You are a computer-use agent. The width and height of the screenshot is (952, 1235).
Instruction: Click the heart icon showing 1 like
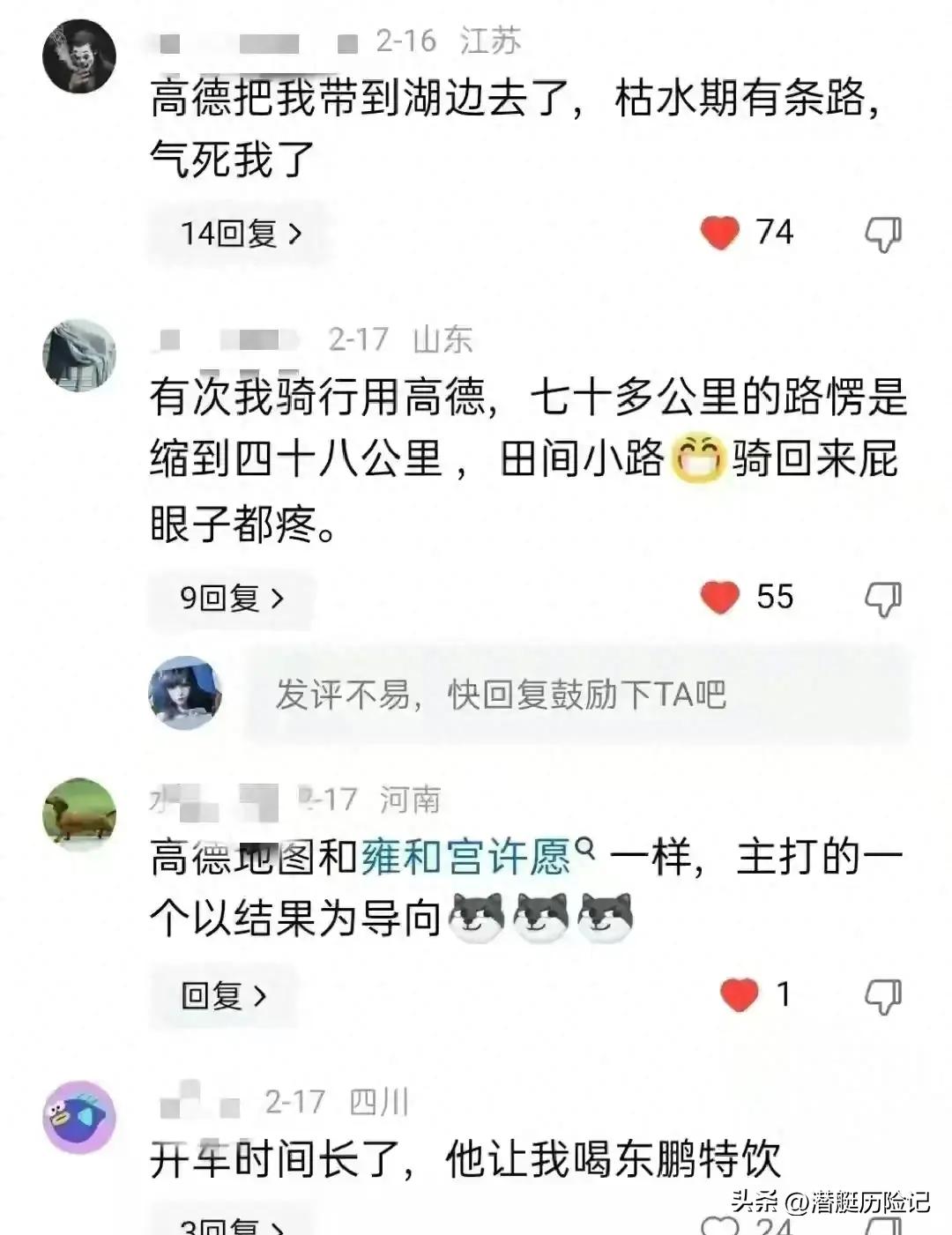pos(739,993)
